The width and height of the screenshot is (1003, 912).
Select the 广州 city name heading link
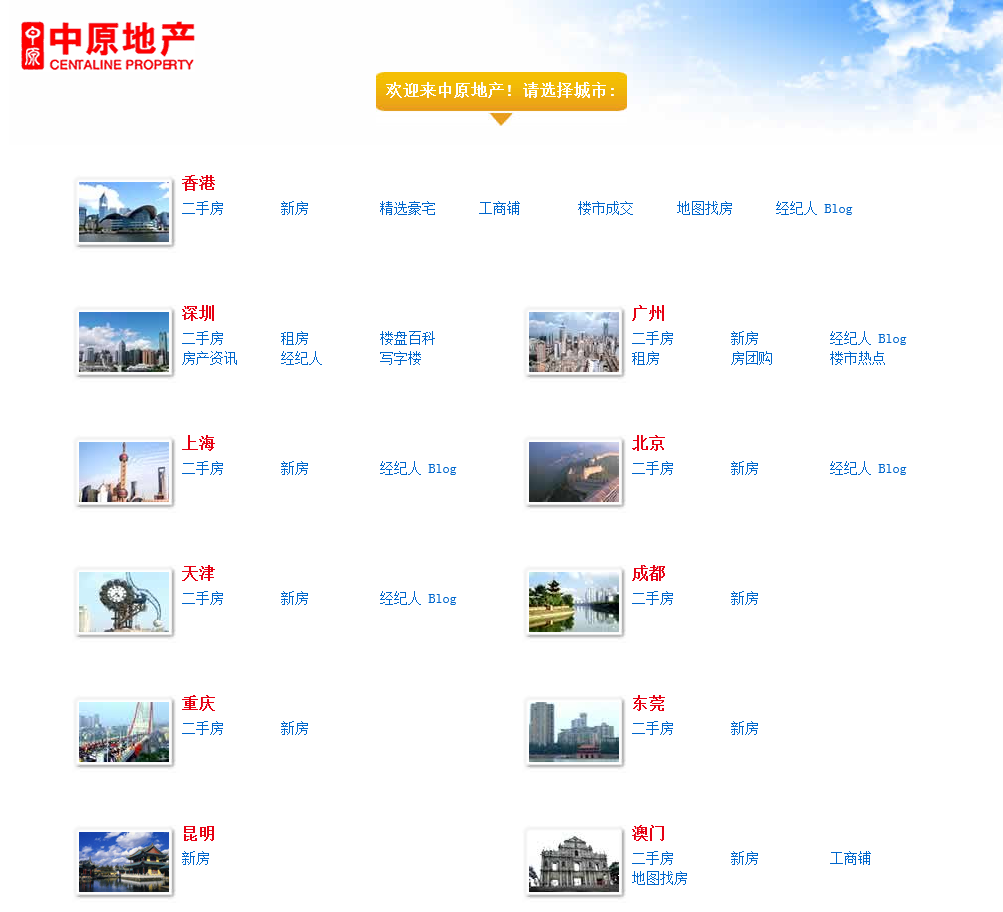648,314
